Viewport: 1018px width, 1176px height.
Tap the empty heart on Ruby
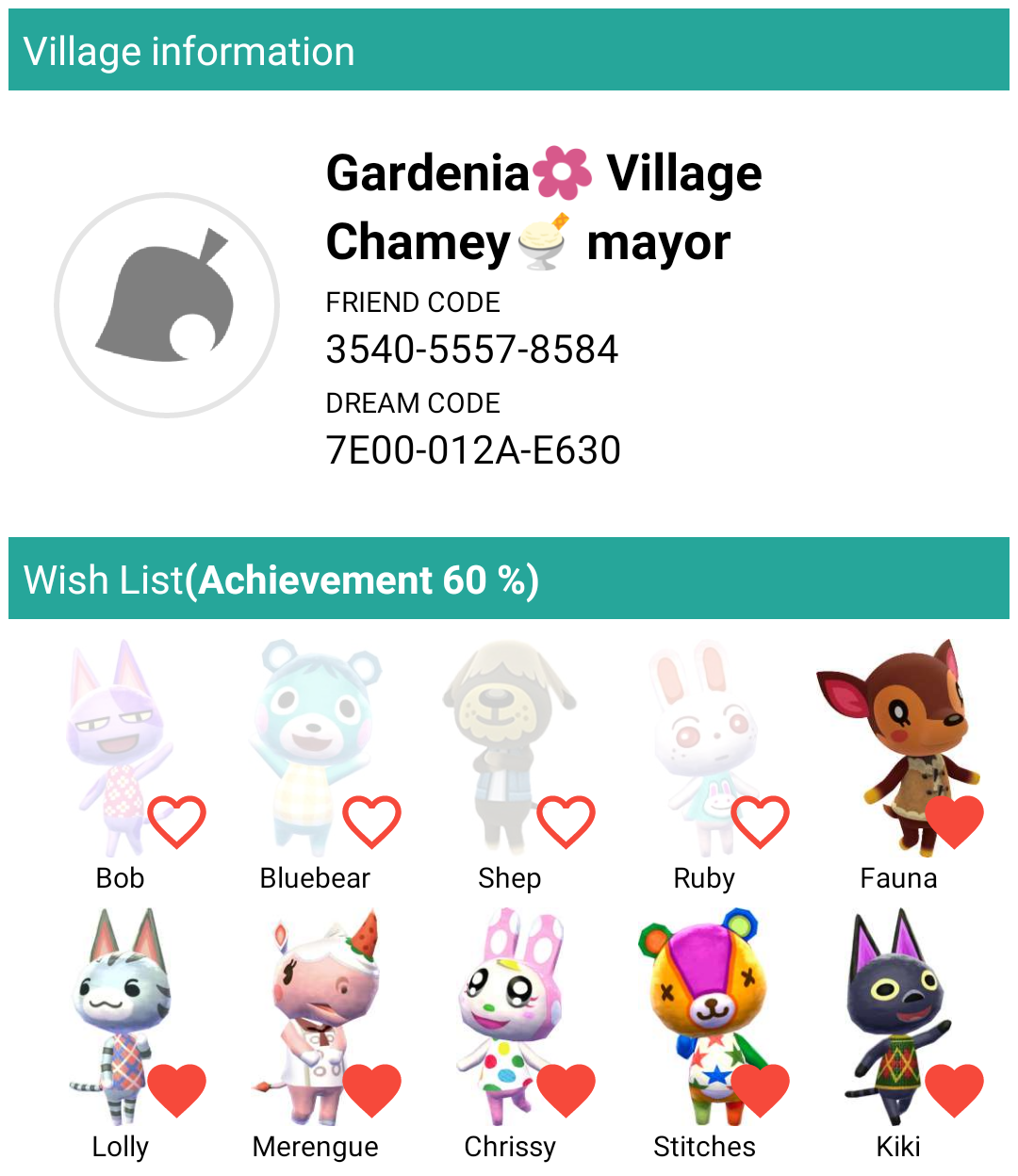pyautogui.click(x=760, y=822)
